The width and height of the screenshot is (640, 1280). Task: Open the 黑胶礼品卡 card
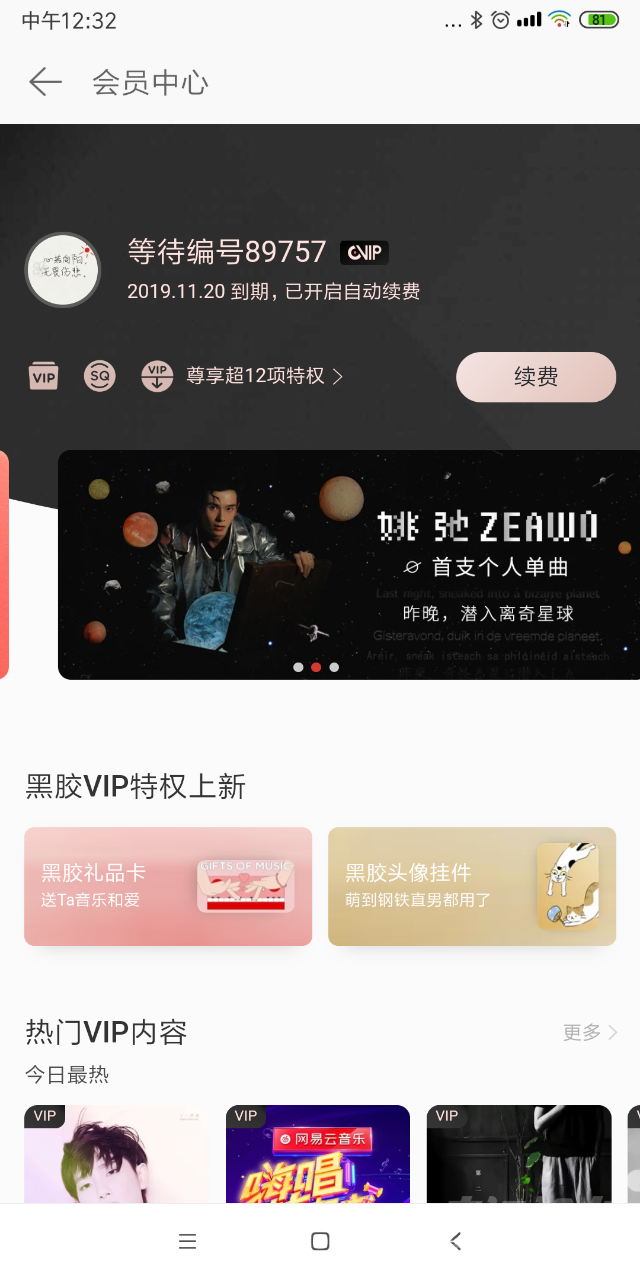(x=168, y=886)
